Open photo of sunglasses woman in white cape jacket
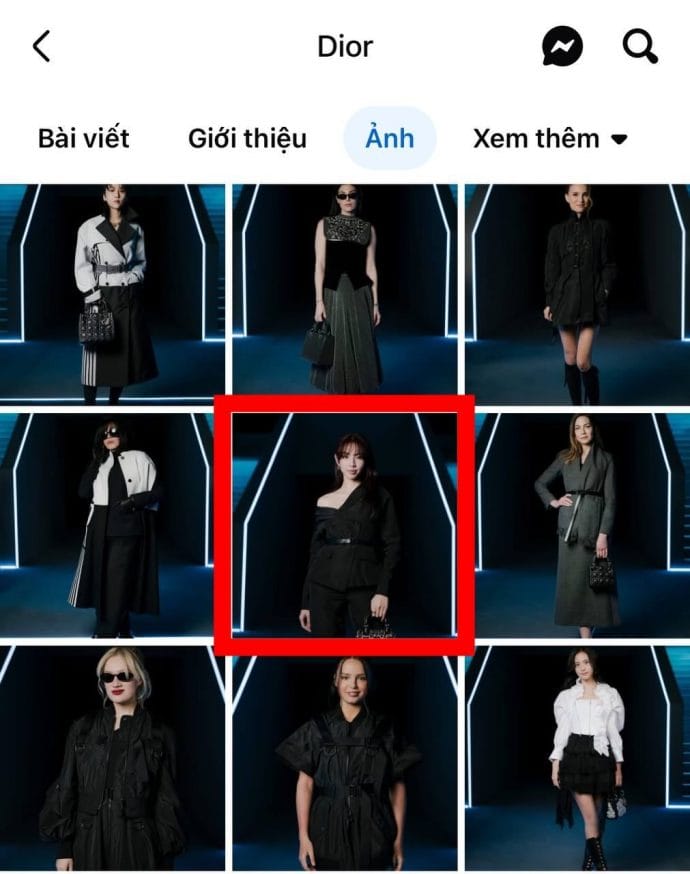This screenshot has height=874, width=690. click(112, 526)
